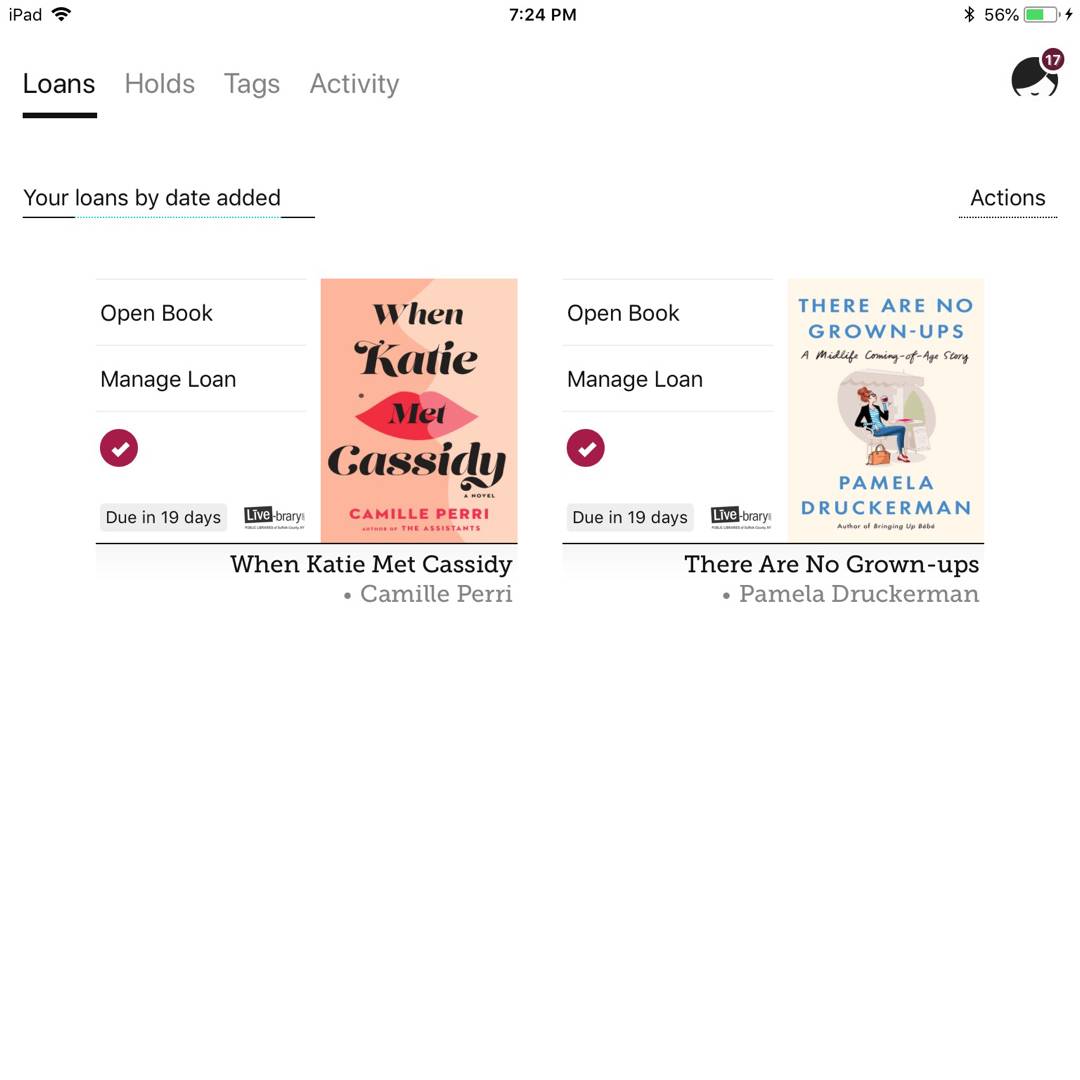Switch to the Loans tab
1080x1080 pixels.
[59, 84]
